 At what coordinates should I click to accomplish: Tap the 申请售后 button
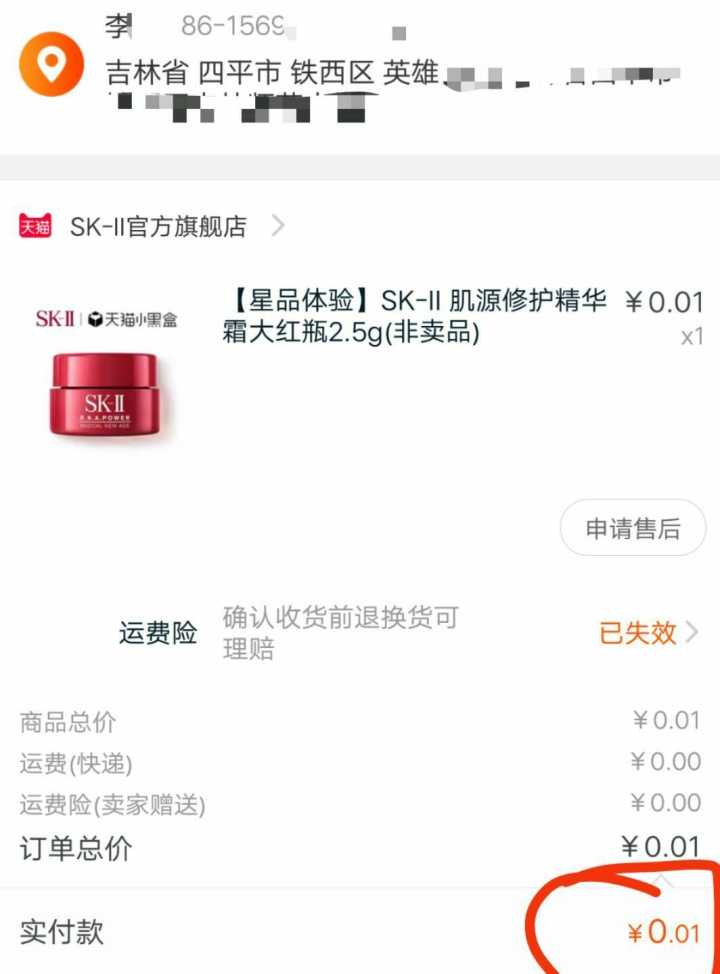(x=632, y=528)
